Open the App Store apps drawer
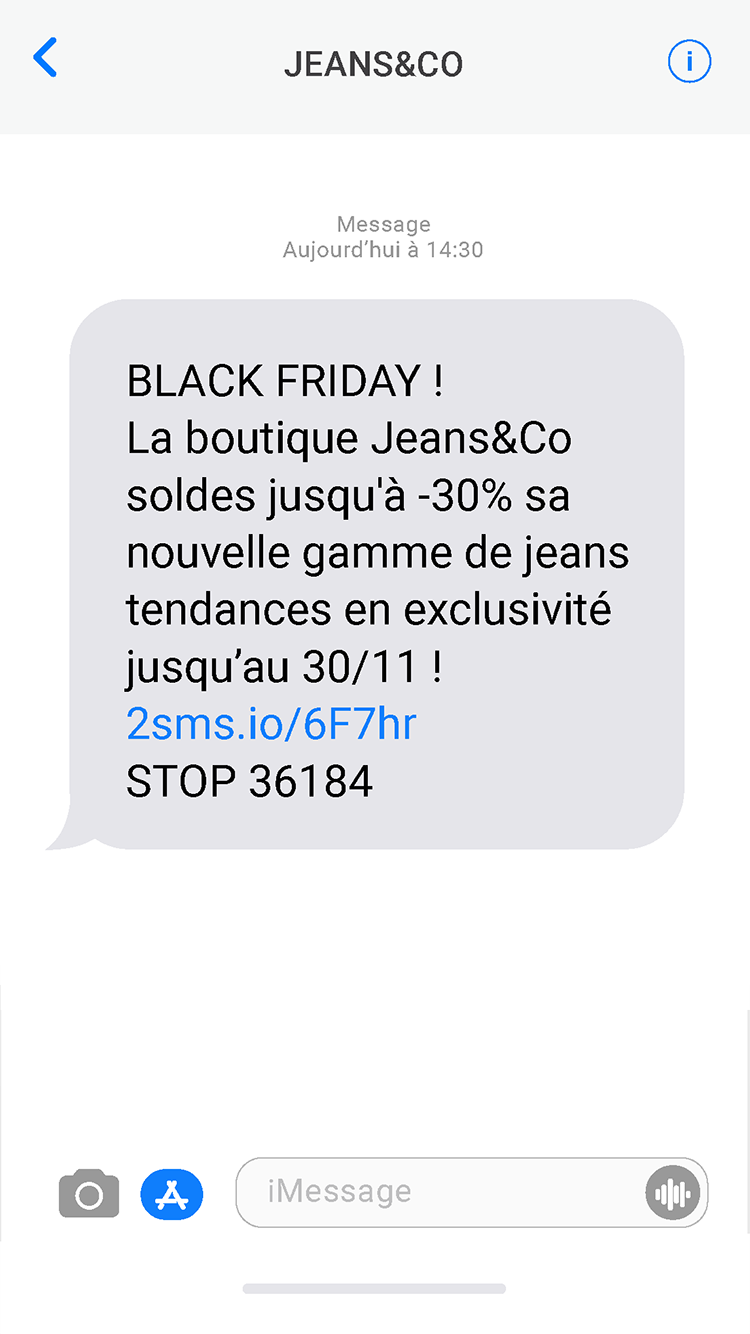Image resolution: width=750 pixels, height=1334 pixels. pyautogui.click(x=172, y=1193)
